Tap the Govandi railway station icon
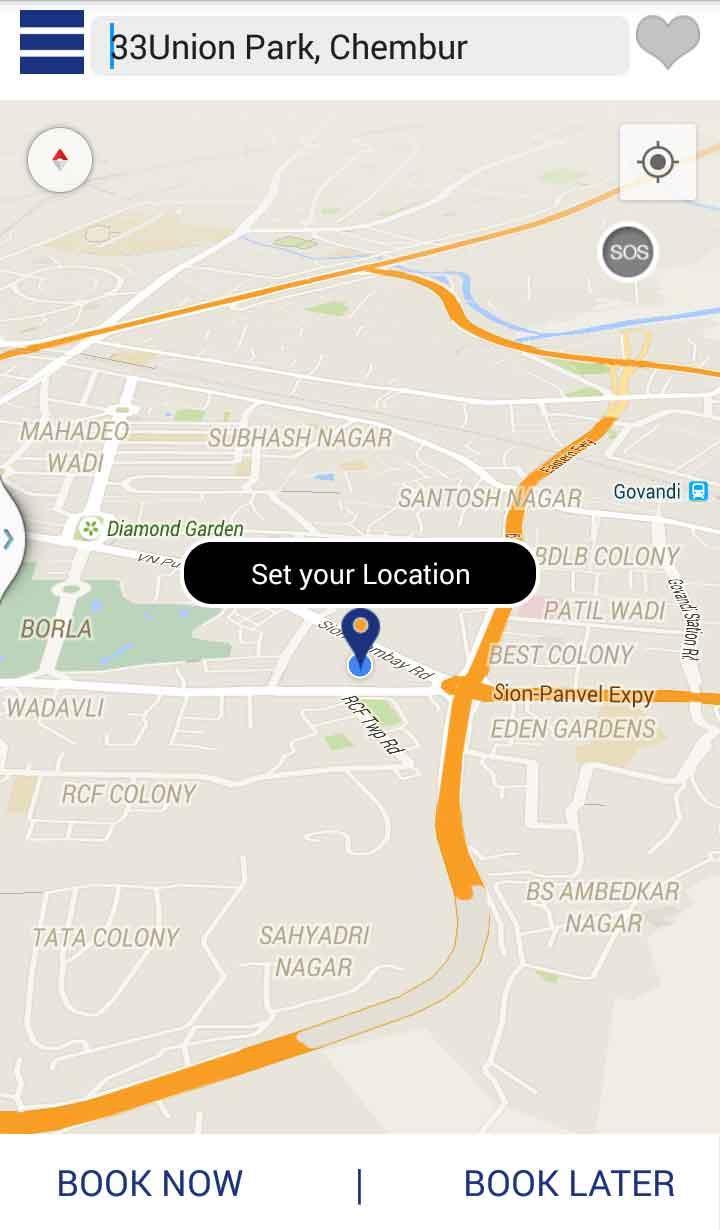The height and width of the screenshot is (1230, 720). [x=700, y=491]
